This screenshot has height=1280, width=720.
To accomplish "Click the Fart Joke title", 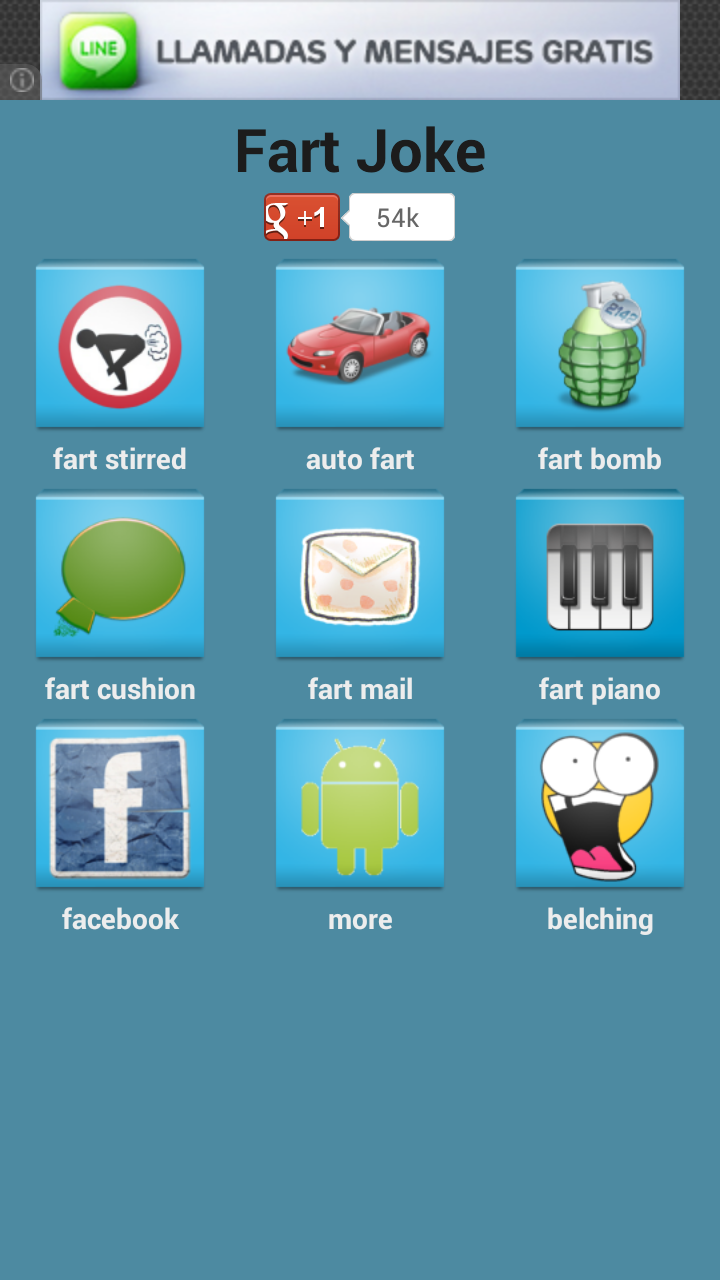I will [360, 150].
